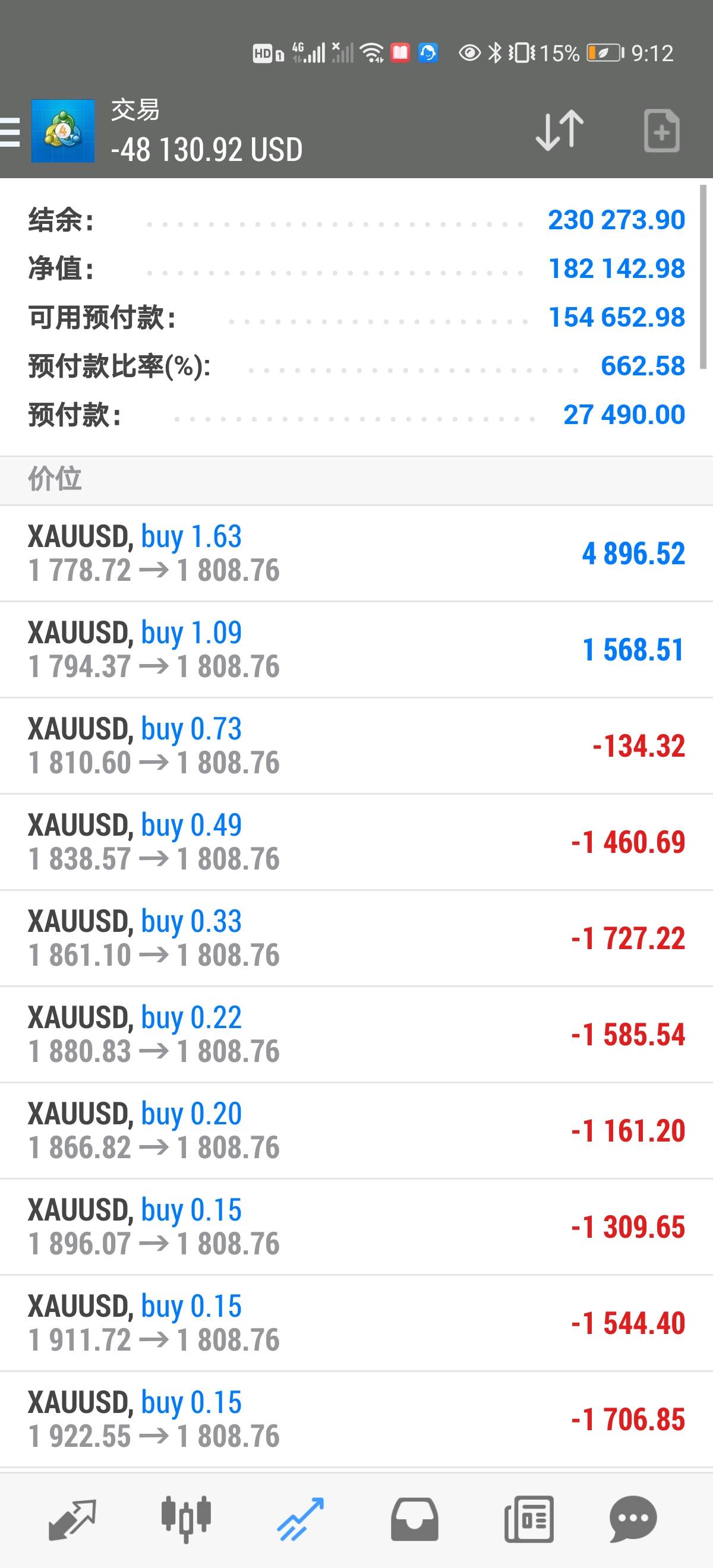713x1568 pixels.
Task: Open the History tab
Action: [x=414, y=1519]
